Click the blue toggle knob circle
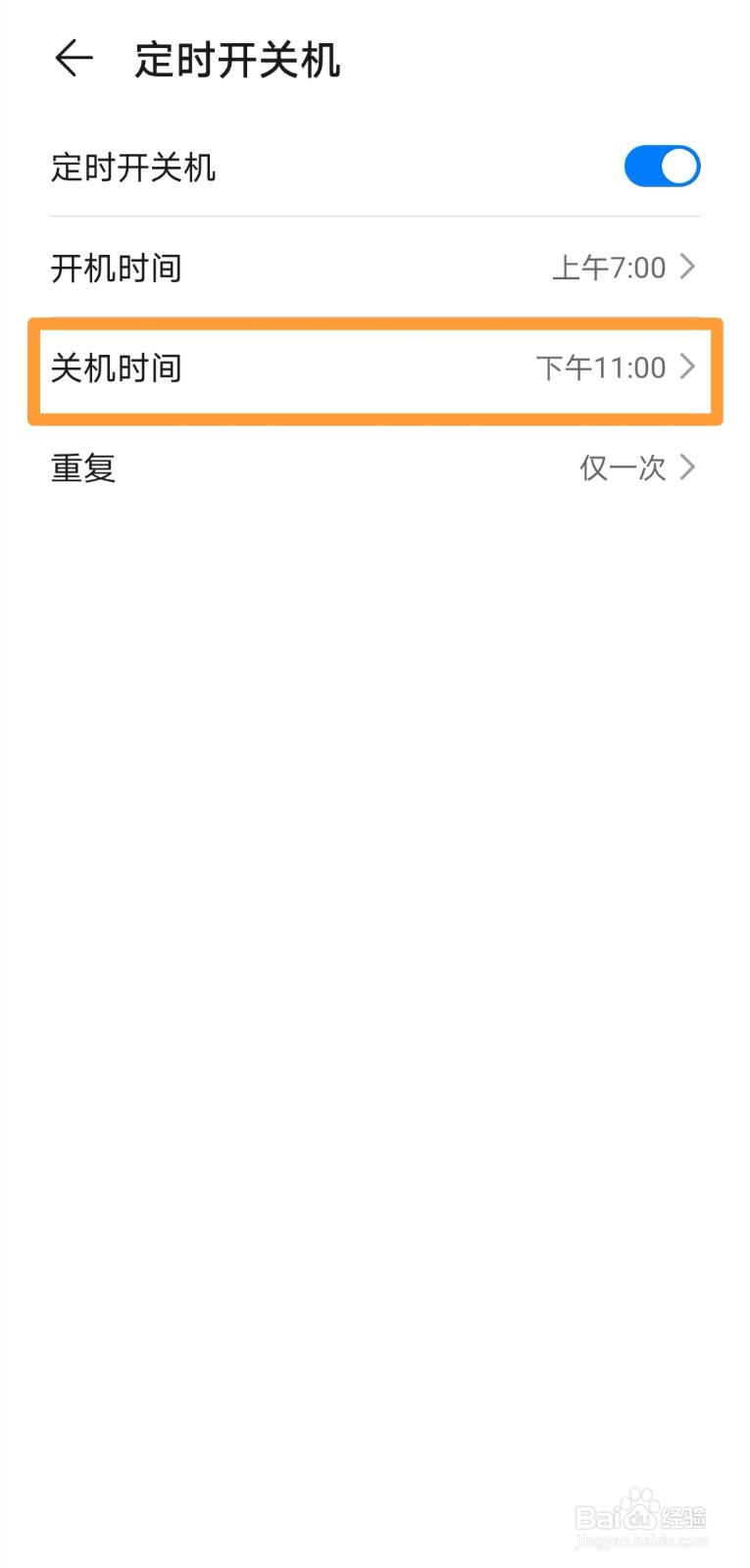Image resolution: width=750 pixels, height=1568 pixels. (x=678, y=167)
